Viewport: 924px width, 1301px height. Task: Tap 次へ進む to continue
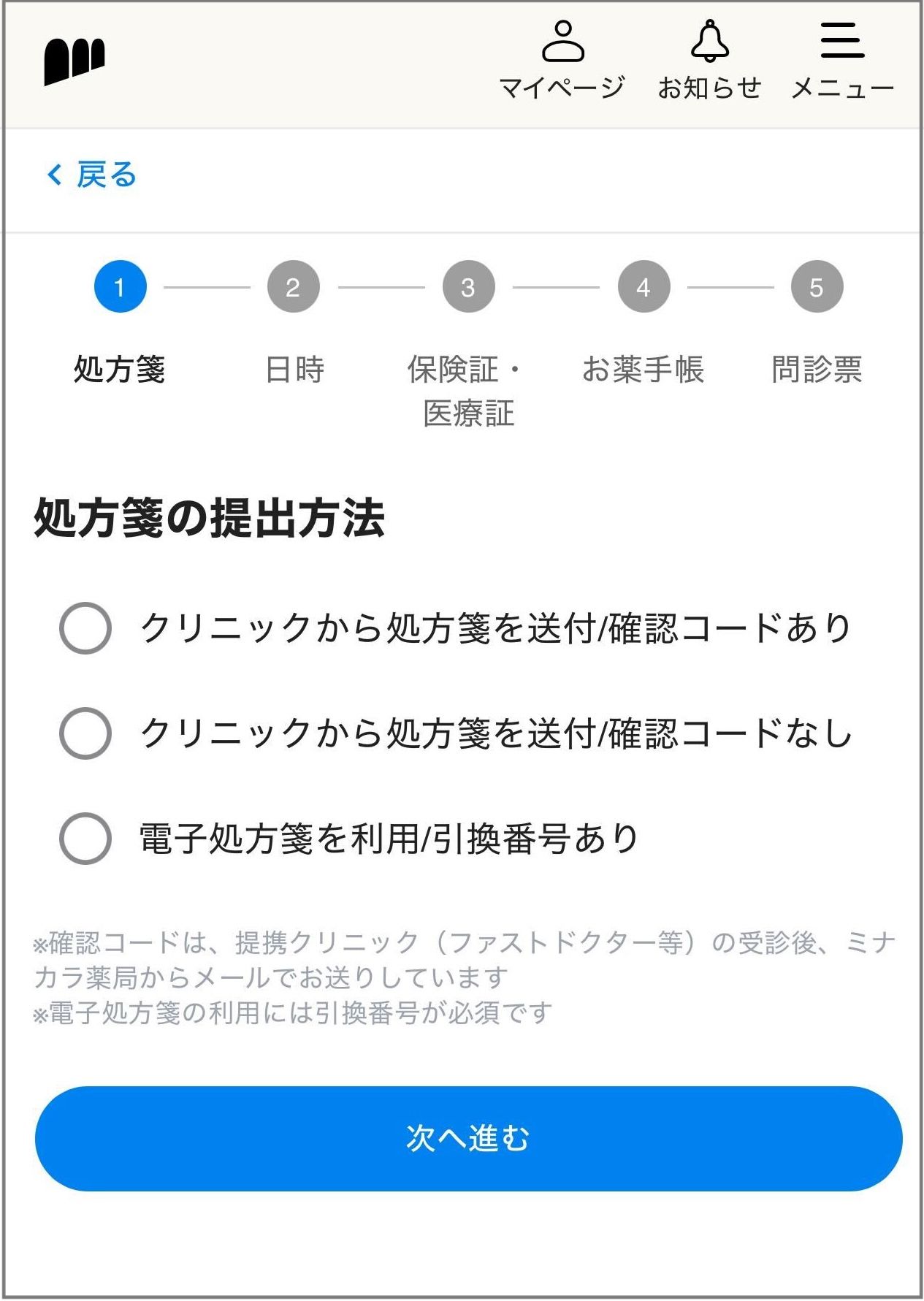[468, 1139]
